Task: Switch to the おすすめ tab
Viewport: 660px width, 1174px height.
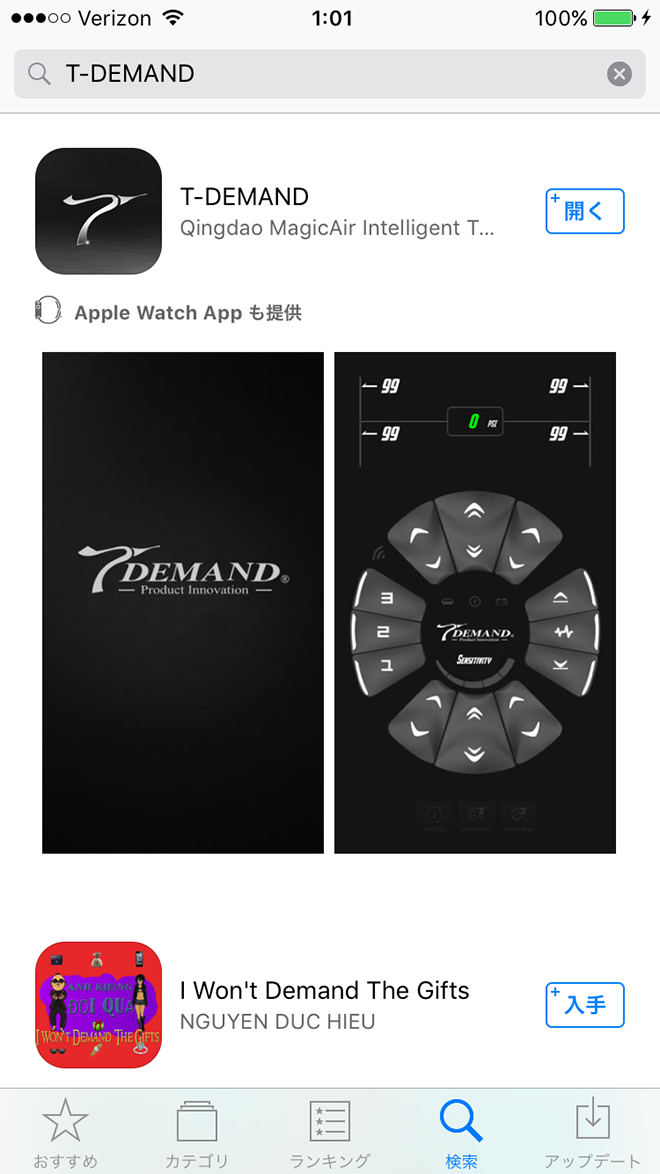Action: pos(66,1133)
